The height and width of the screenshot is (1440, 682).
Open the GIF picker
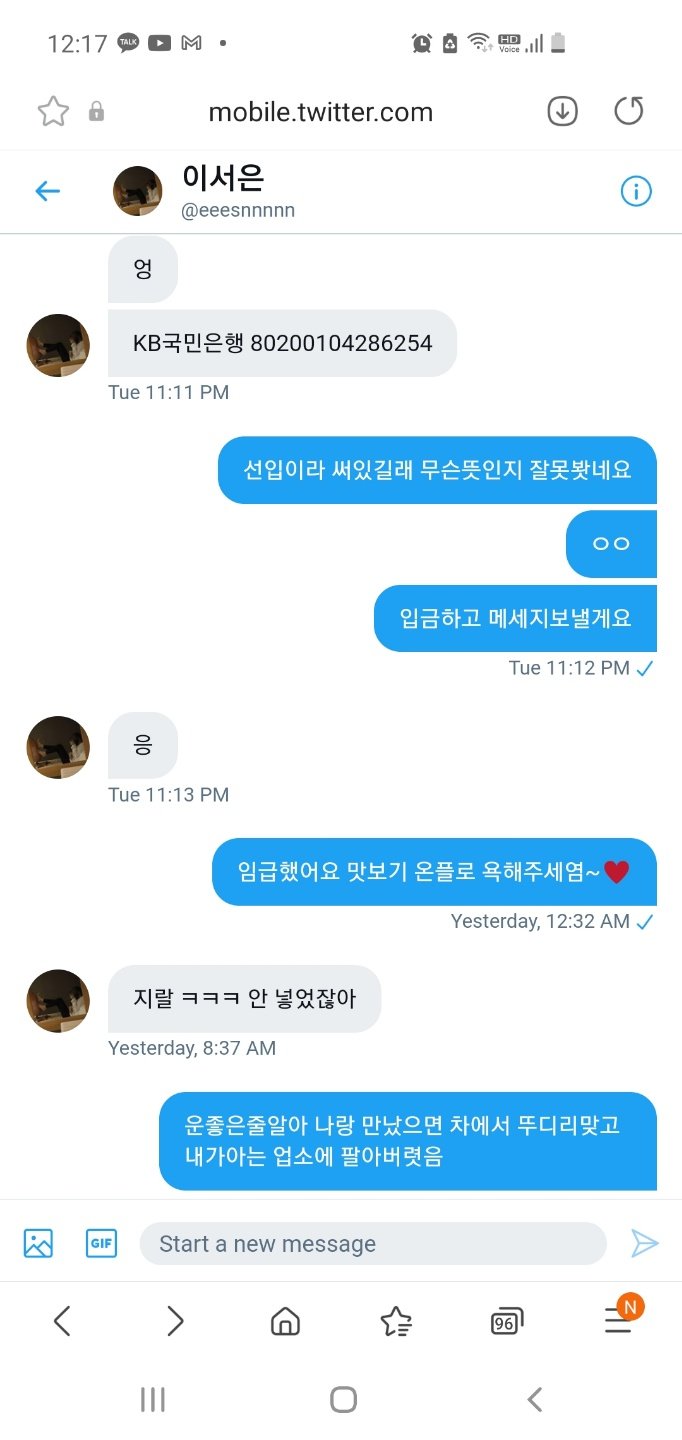(101, 1243)
